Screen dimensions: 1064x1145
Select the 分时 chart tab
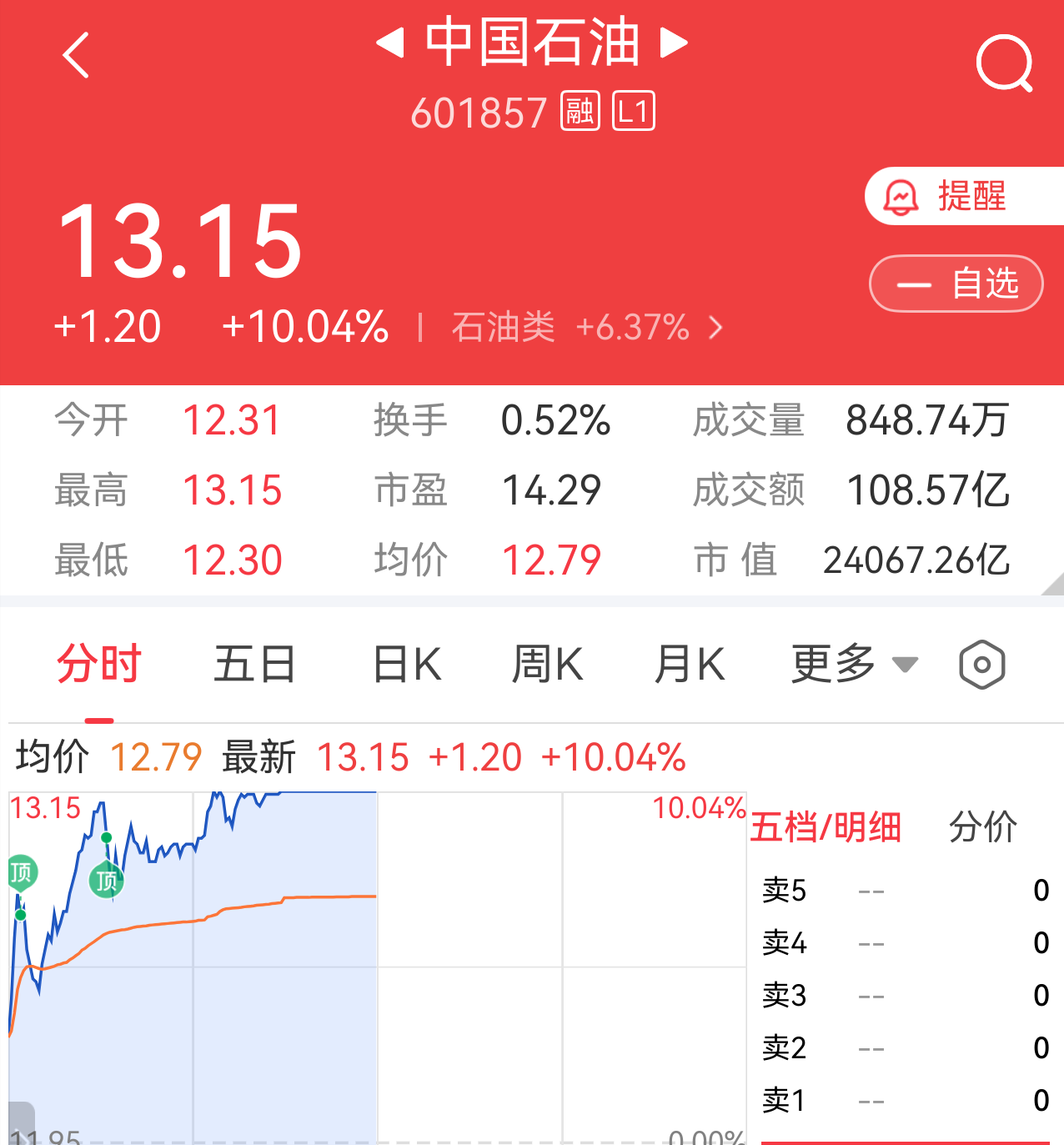tap(98, 665)
